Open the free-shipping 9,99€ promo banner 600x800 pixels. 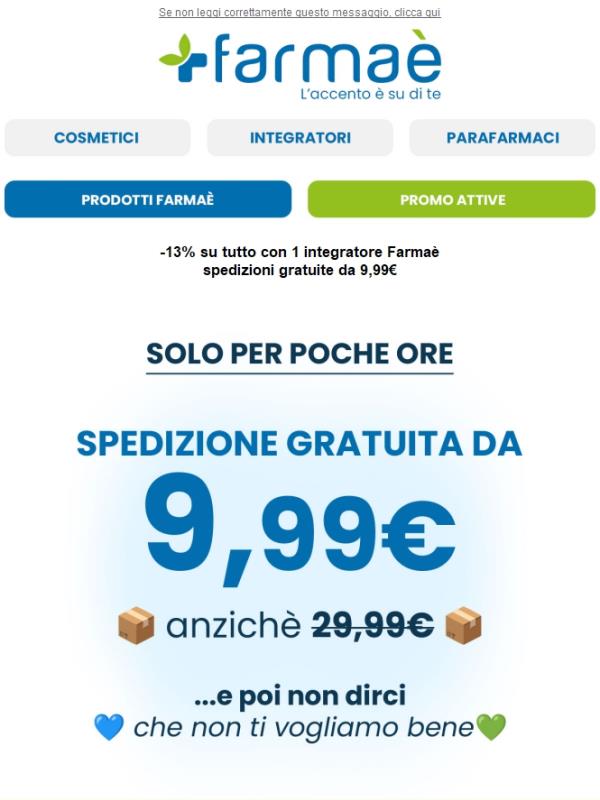[300, 530]
